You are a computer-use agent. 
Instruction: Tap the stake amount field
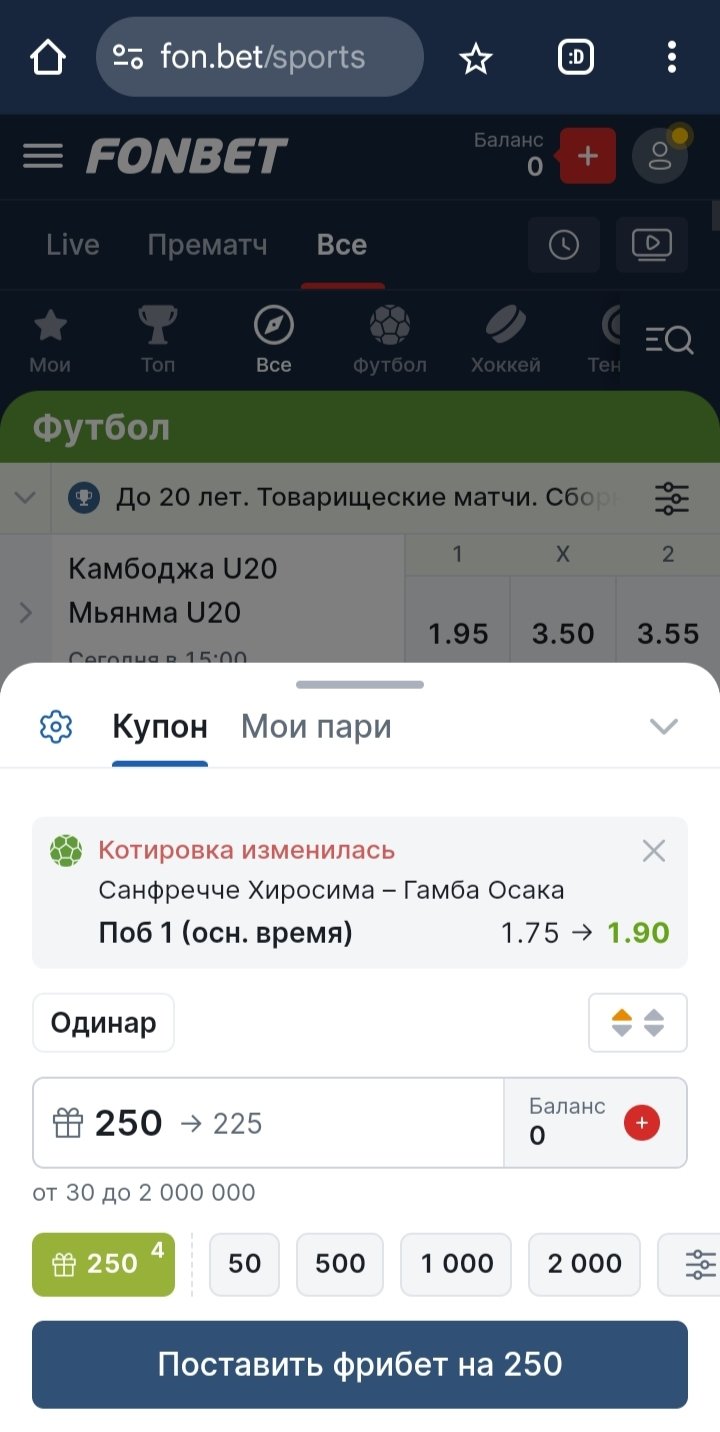[268, 1123]
